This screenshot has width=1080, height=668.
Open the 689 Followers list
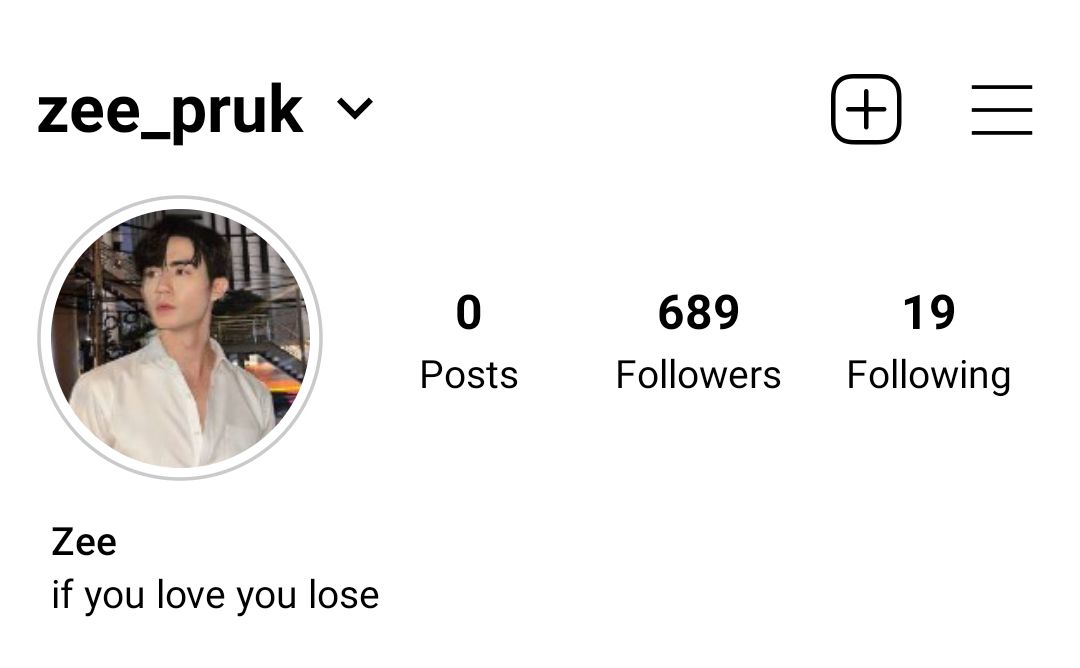[698, 341]
